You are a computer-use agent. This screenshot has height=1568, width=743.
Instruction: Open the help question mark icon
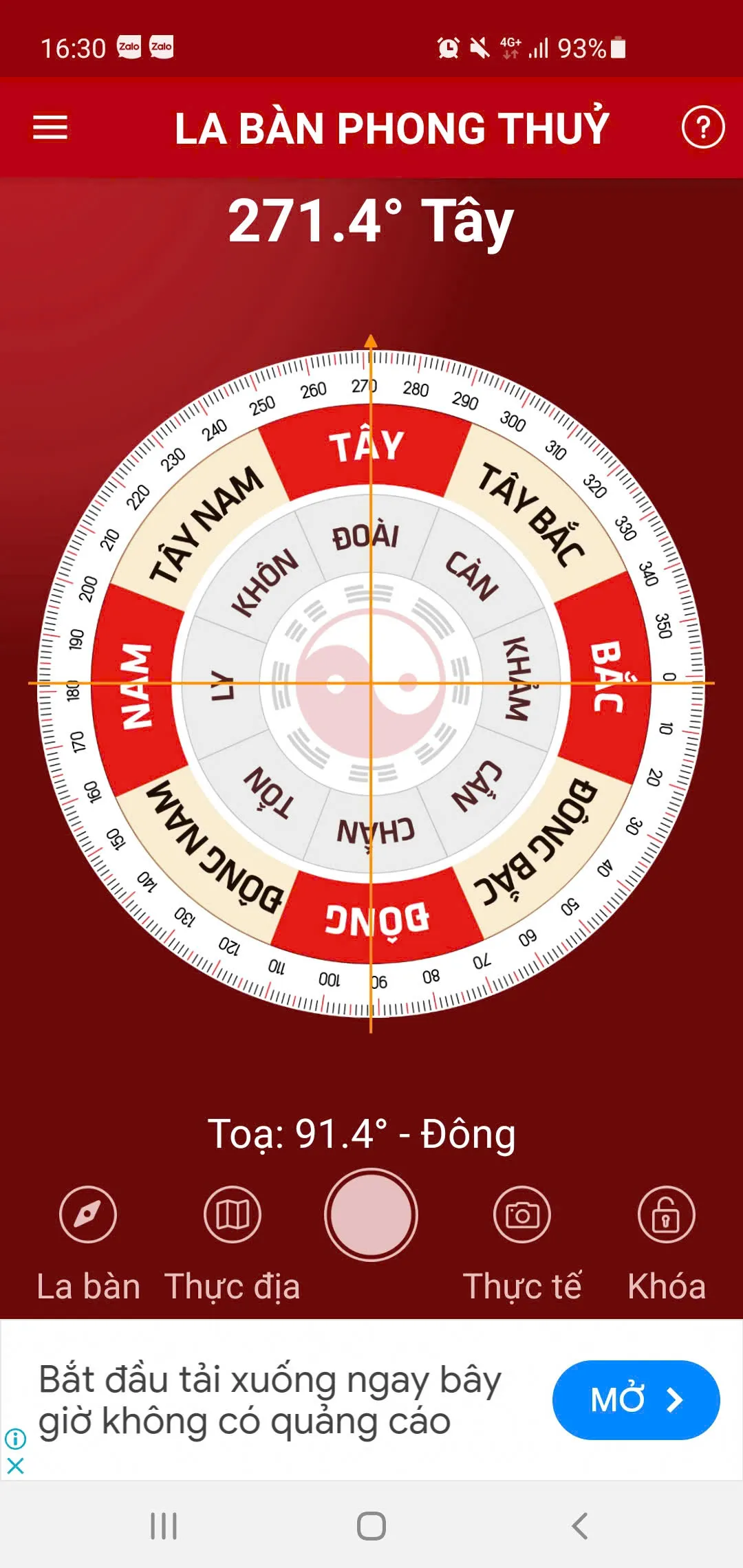coord(702,127)
